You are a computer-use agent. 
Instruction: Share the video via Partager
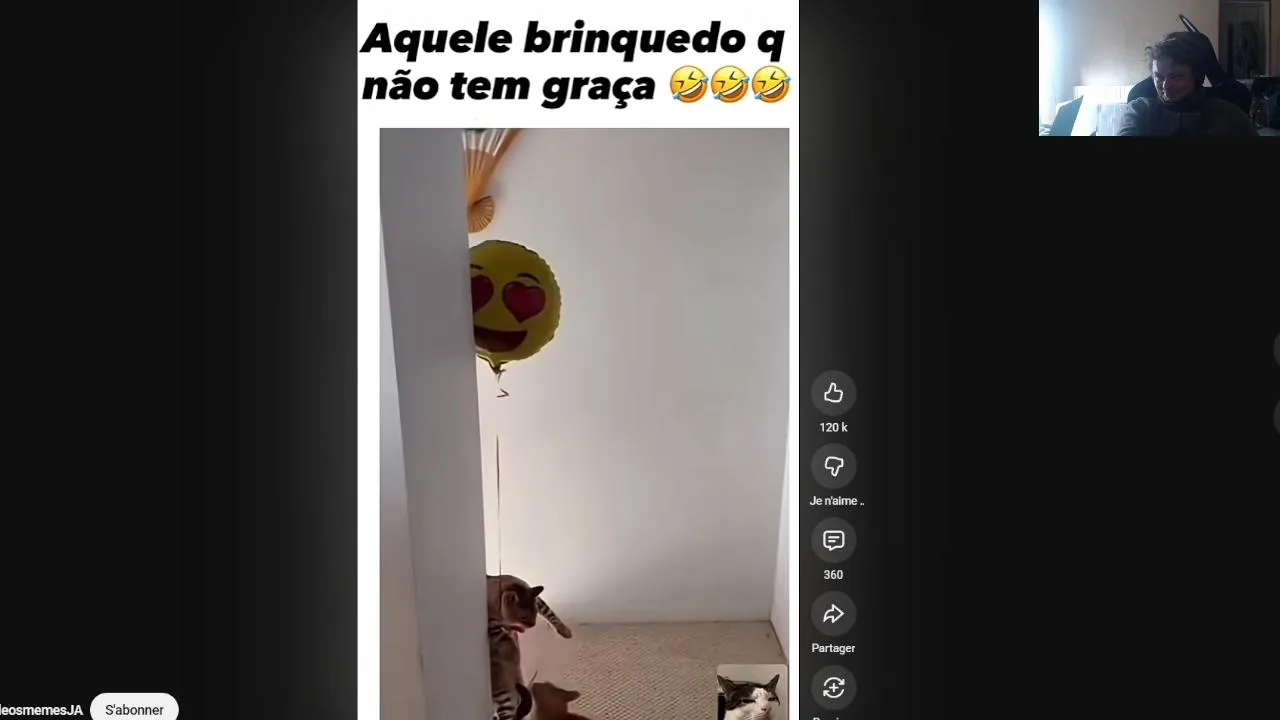pos(833,615)
